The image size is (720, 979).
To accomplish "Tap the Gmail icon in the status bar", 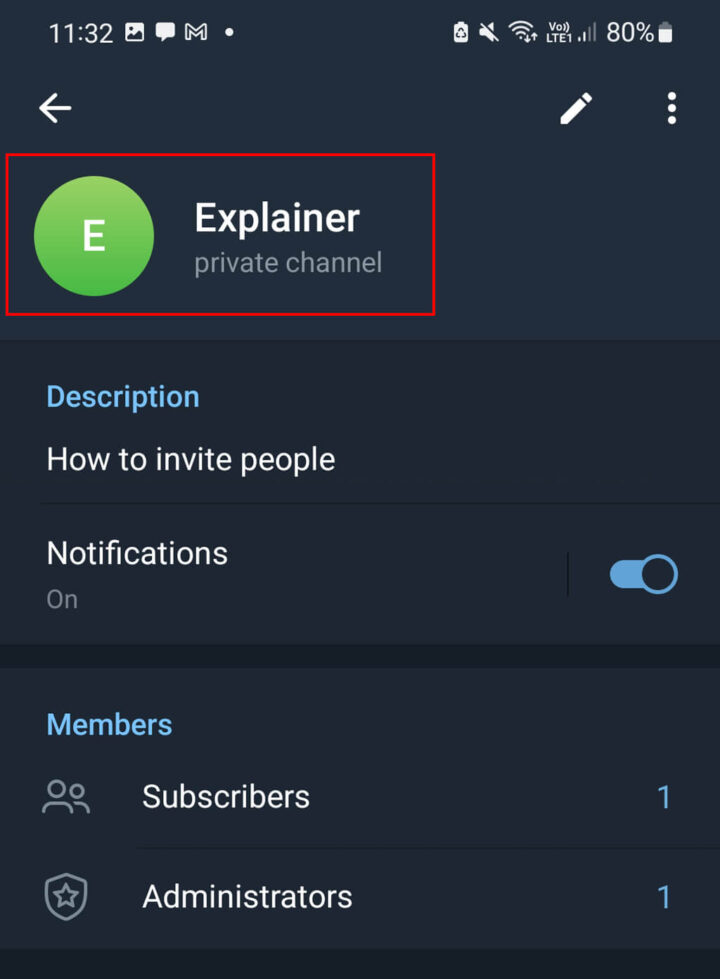I will click(195, 31).
